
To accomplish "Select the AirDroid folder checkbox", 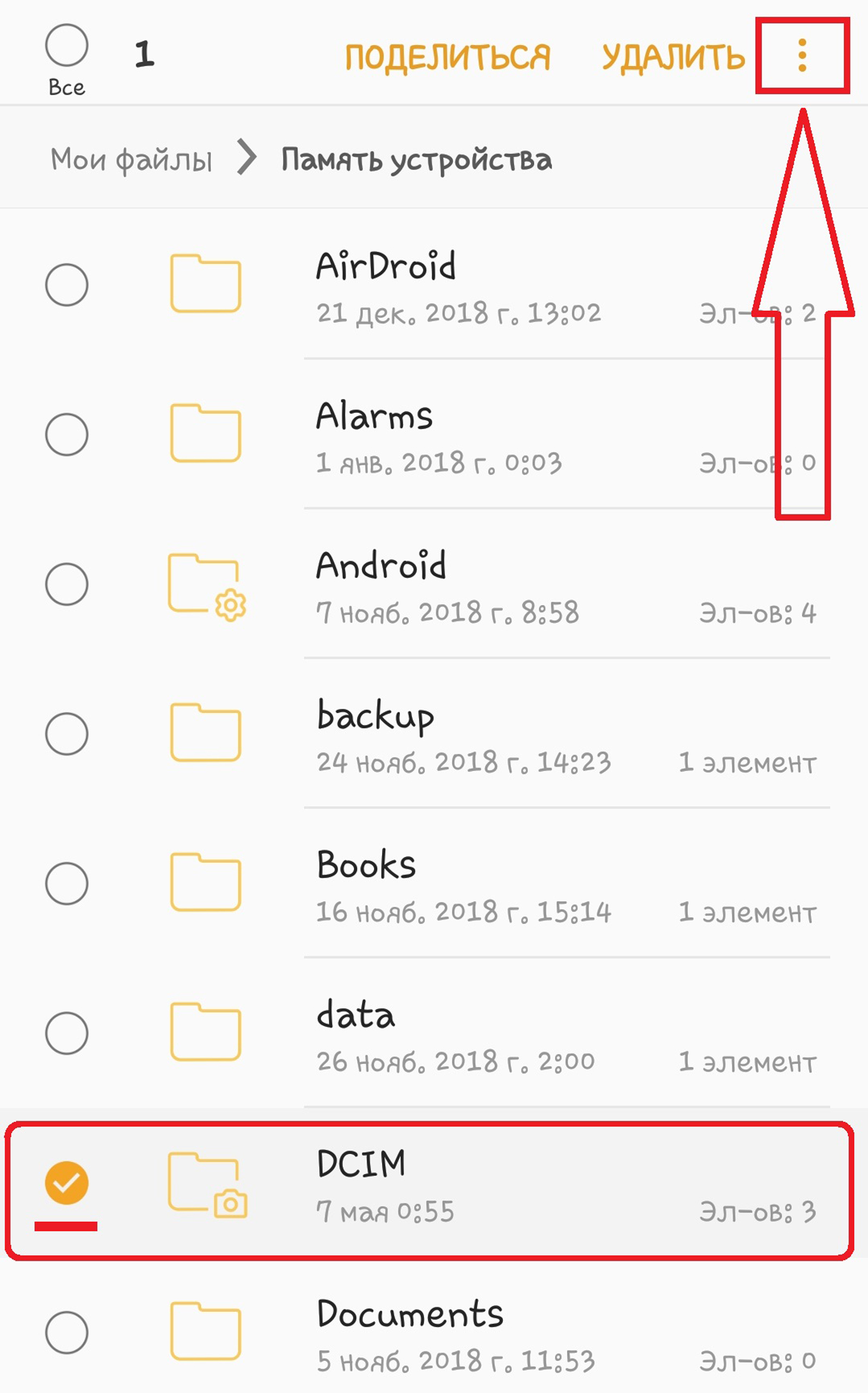I will click(67, 284).
